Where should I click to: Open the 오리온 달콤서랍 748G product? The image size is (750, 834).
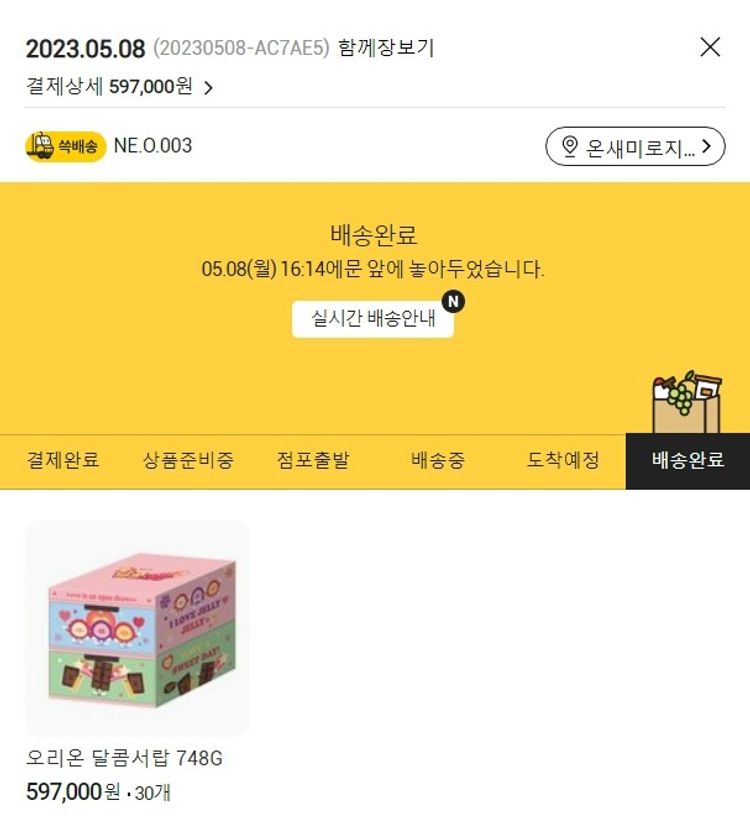(x=137, y=629)
